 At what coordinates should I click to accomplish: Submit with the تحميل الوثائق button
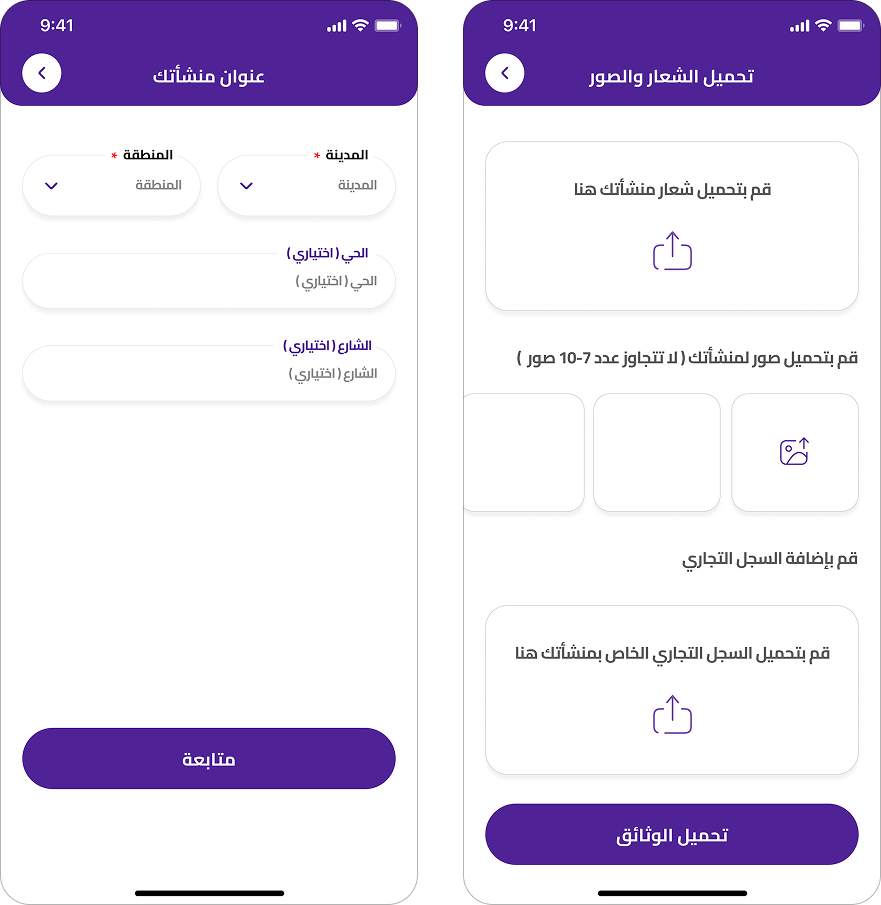[672, 835]
